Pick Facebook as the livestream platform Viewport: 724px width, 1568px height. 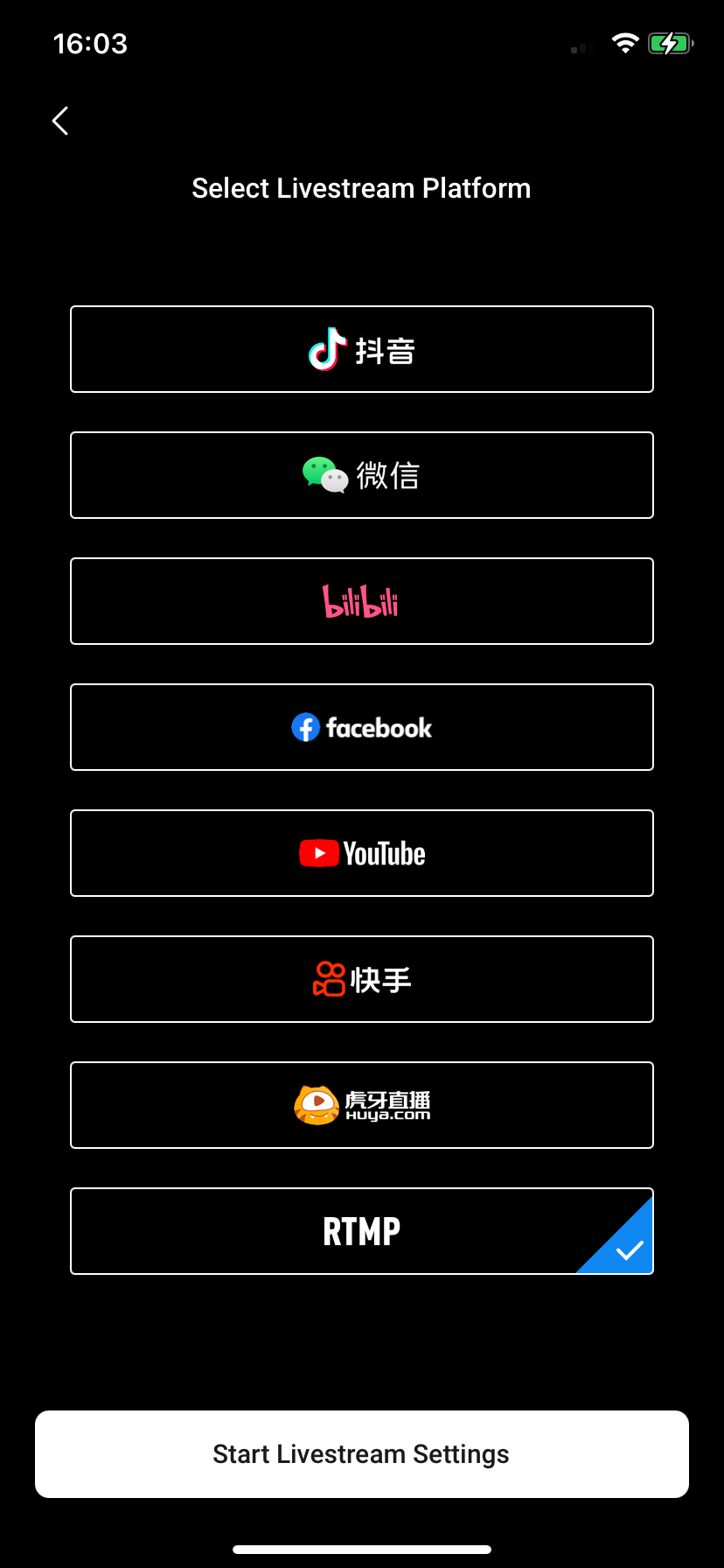(x=362, y=727)
